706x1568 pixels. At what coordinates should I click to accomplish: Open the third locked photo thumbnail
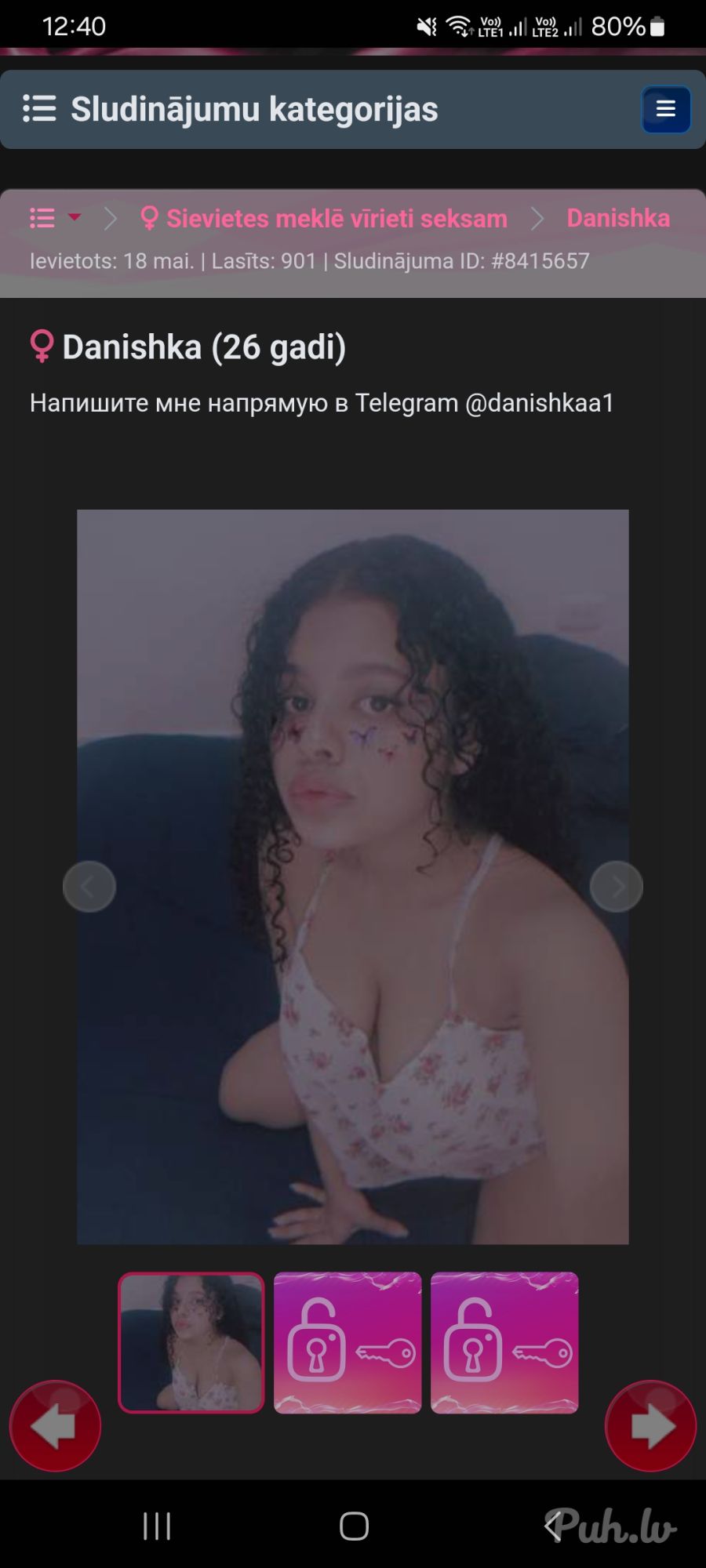pyautogui.click(x=504, y=1343)
